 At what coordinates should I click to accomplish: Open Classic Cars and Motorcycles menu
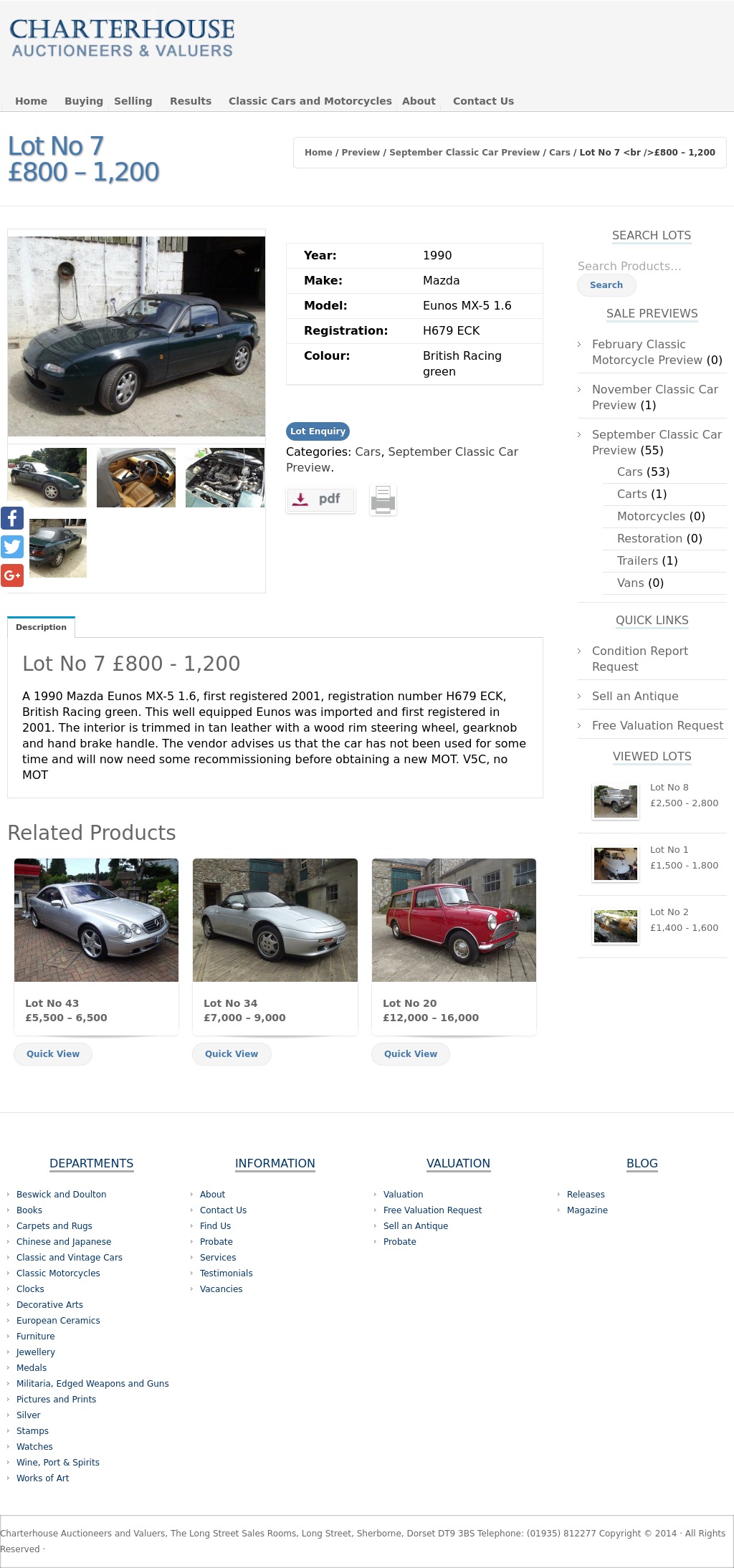click(310, 101)
